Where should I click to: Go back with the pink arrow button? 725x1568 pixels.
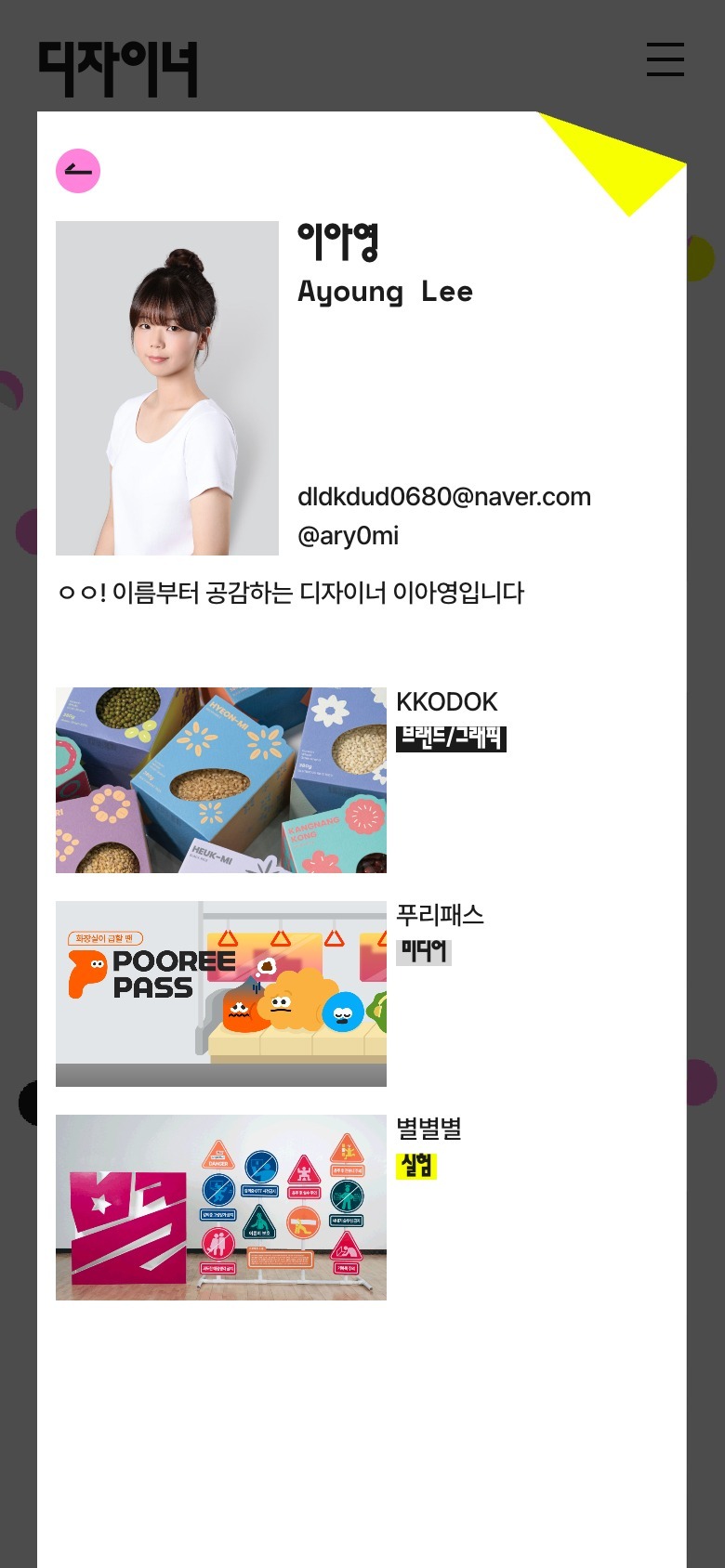pos(78,171)
